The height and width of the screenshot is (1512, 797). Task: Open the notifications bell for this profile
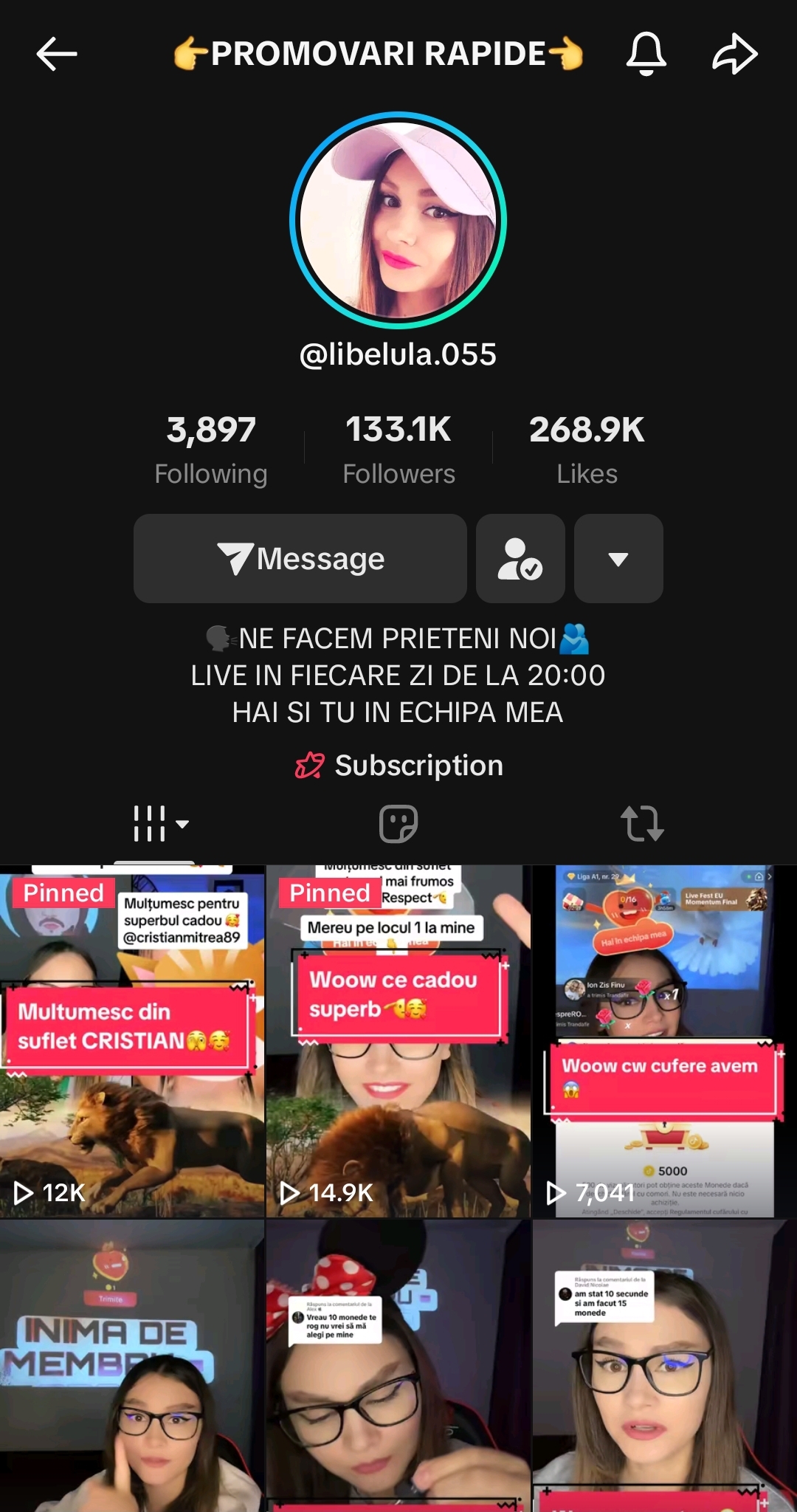(x=646, y=54)
